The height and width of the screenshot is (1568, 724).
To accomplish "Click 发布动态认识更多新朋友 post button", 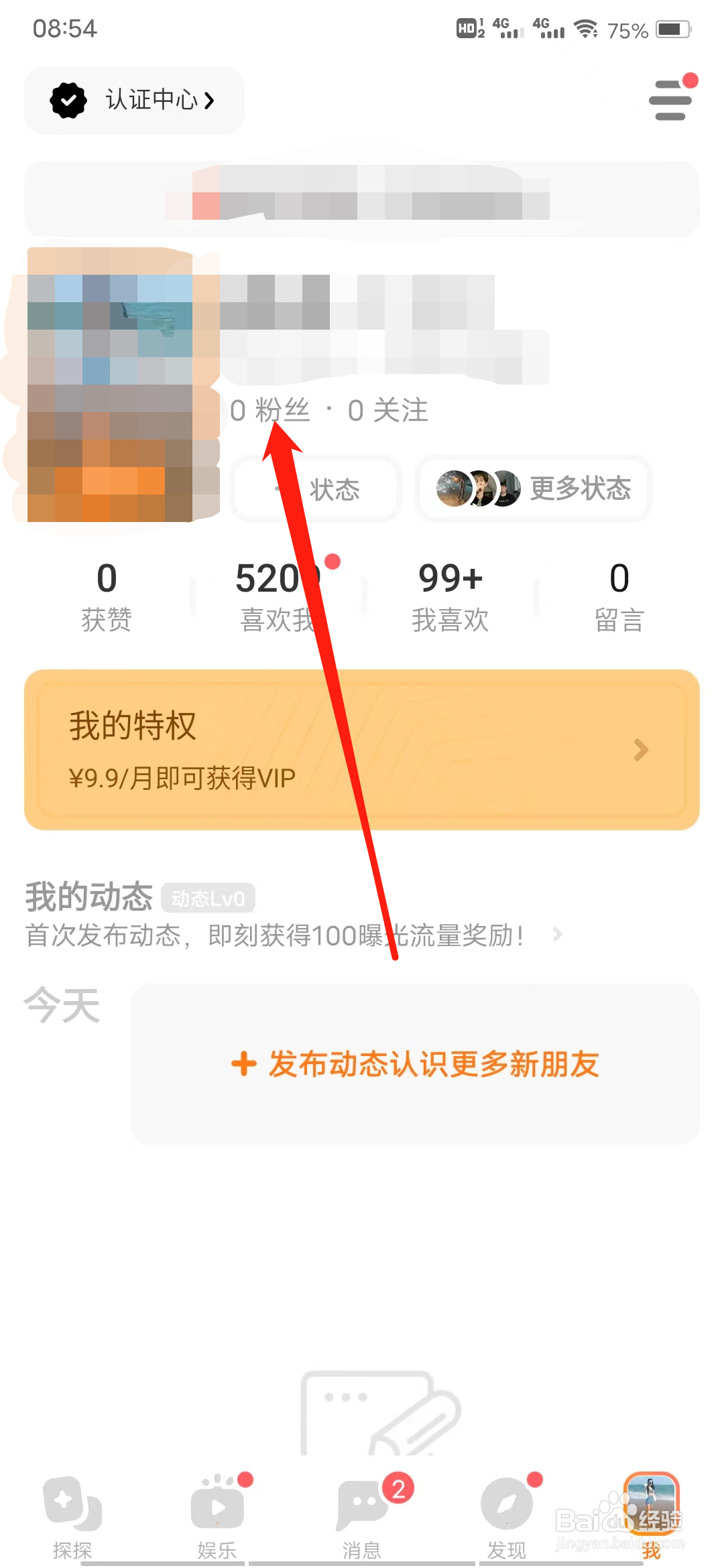I will pyautogui.click(x=416, y=1065).
